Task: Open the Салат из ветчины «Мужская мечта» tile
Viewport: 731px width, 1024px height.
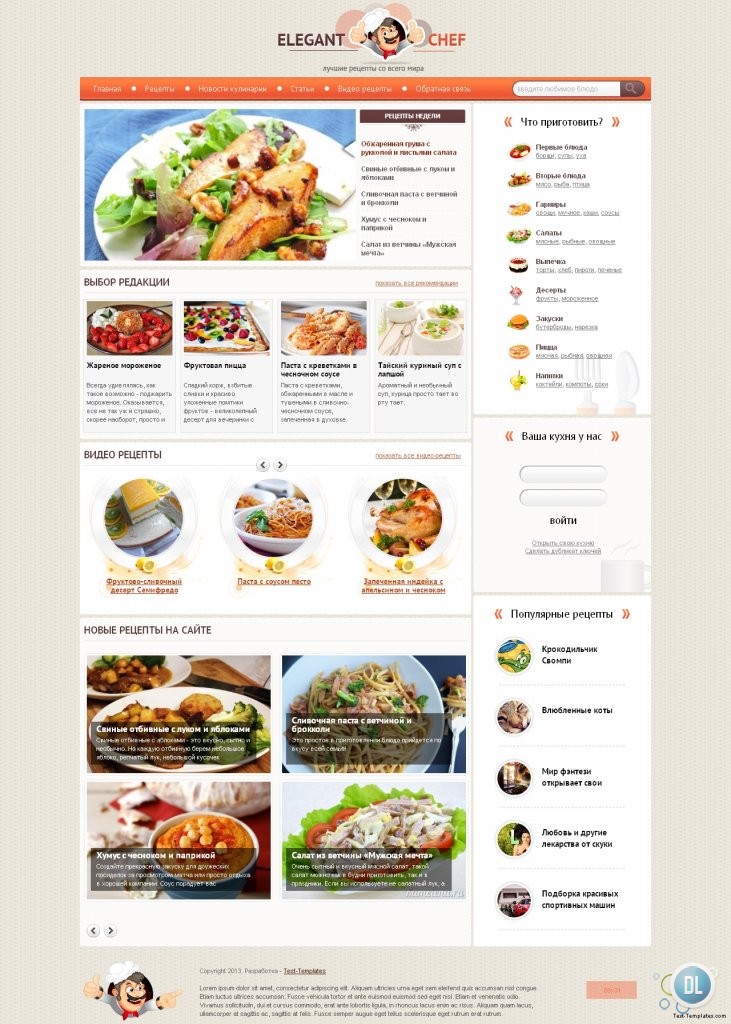Action: [373, 840]
